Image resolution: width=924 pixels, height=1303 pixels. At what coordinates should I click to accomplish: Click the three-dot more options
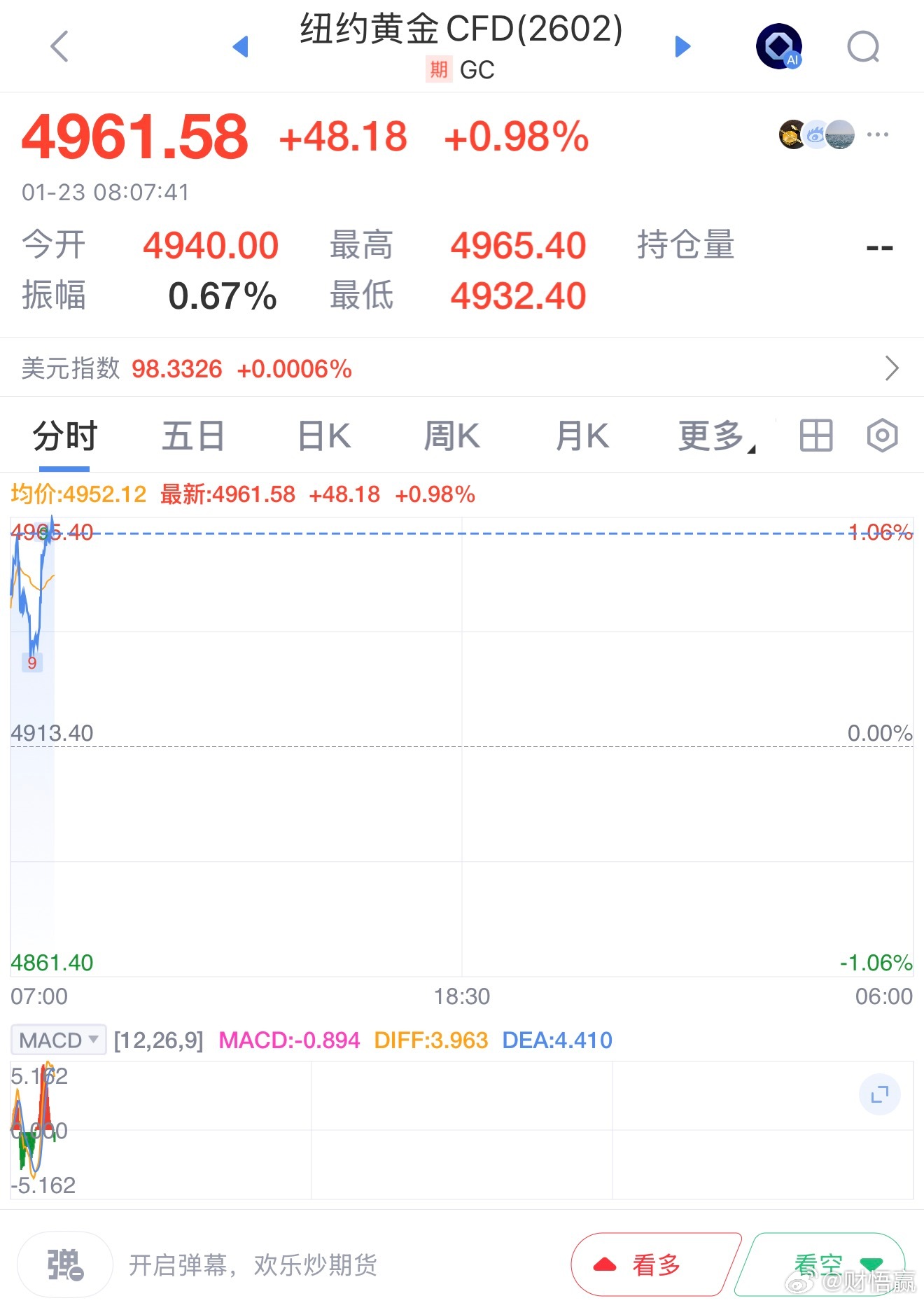point(878,134)
